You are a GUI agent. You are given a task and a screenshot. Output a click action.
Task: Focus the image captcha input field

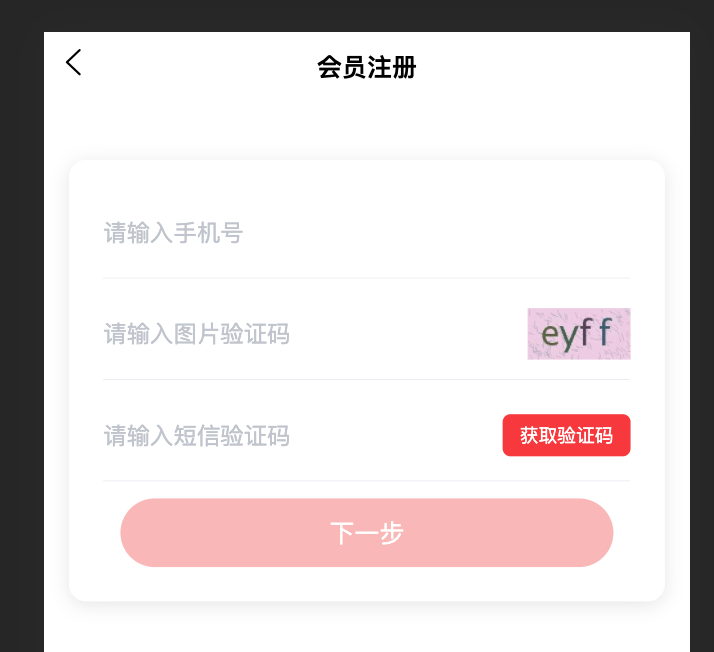click(x=300, y=334)
